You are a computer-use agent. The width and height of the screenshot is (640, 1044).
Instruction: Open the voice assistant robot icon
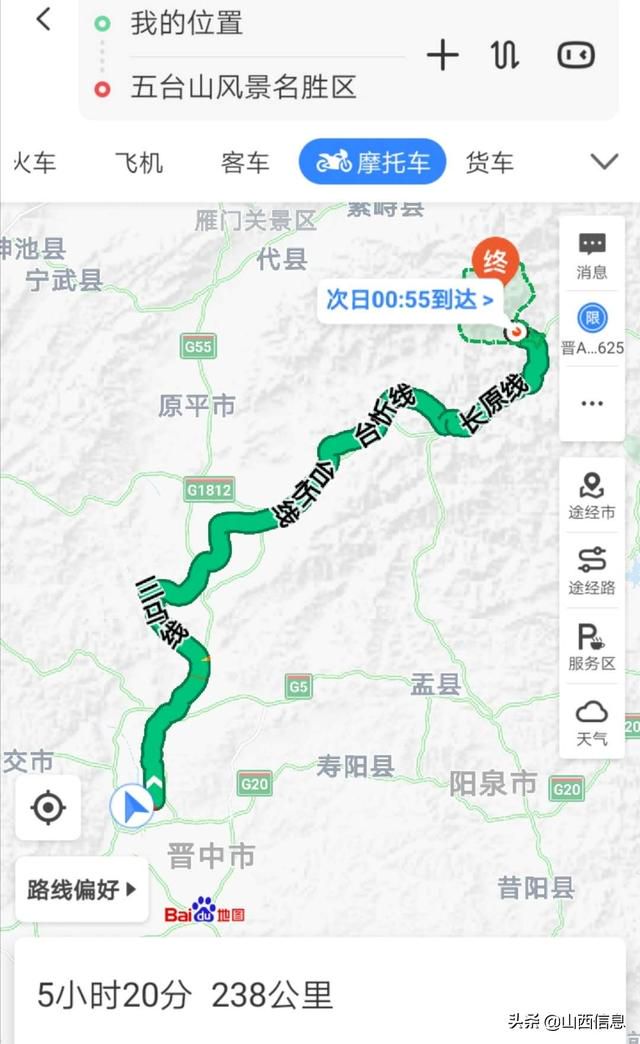point(576,55)
